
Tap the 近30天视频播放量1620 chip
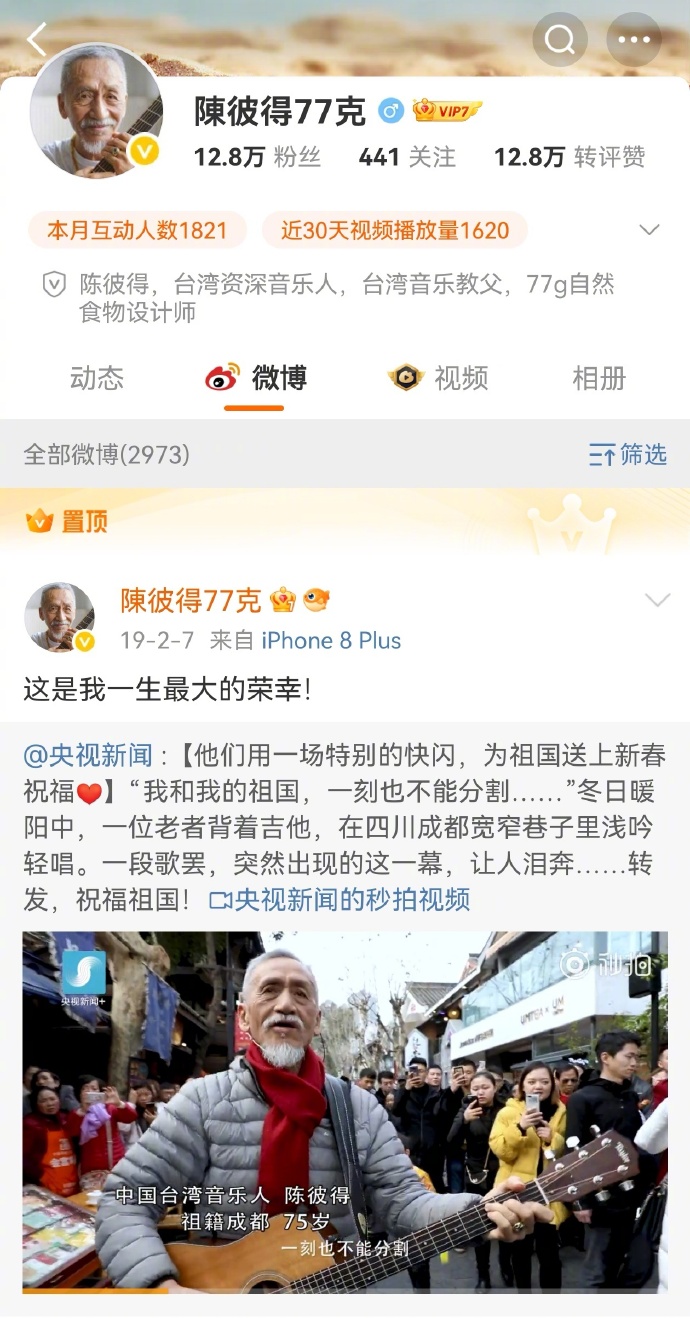(x=394, y=230)
